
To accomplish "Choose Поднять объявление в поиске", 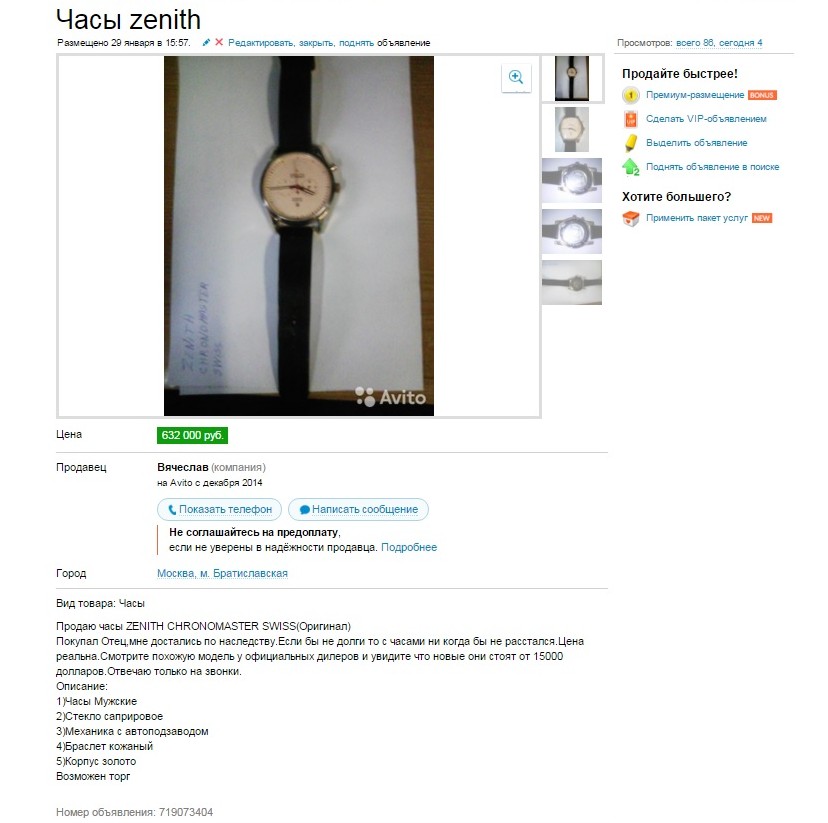I will [712, 167].
